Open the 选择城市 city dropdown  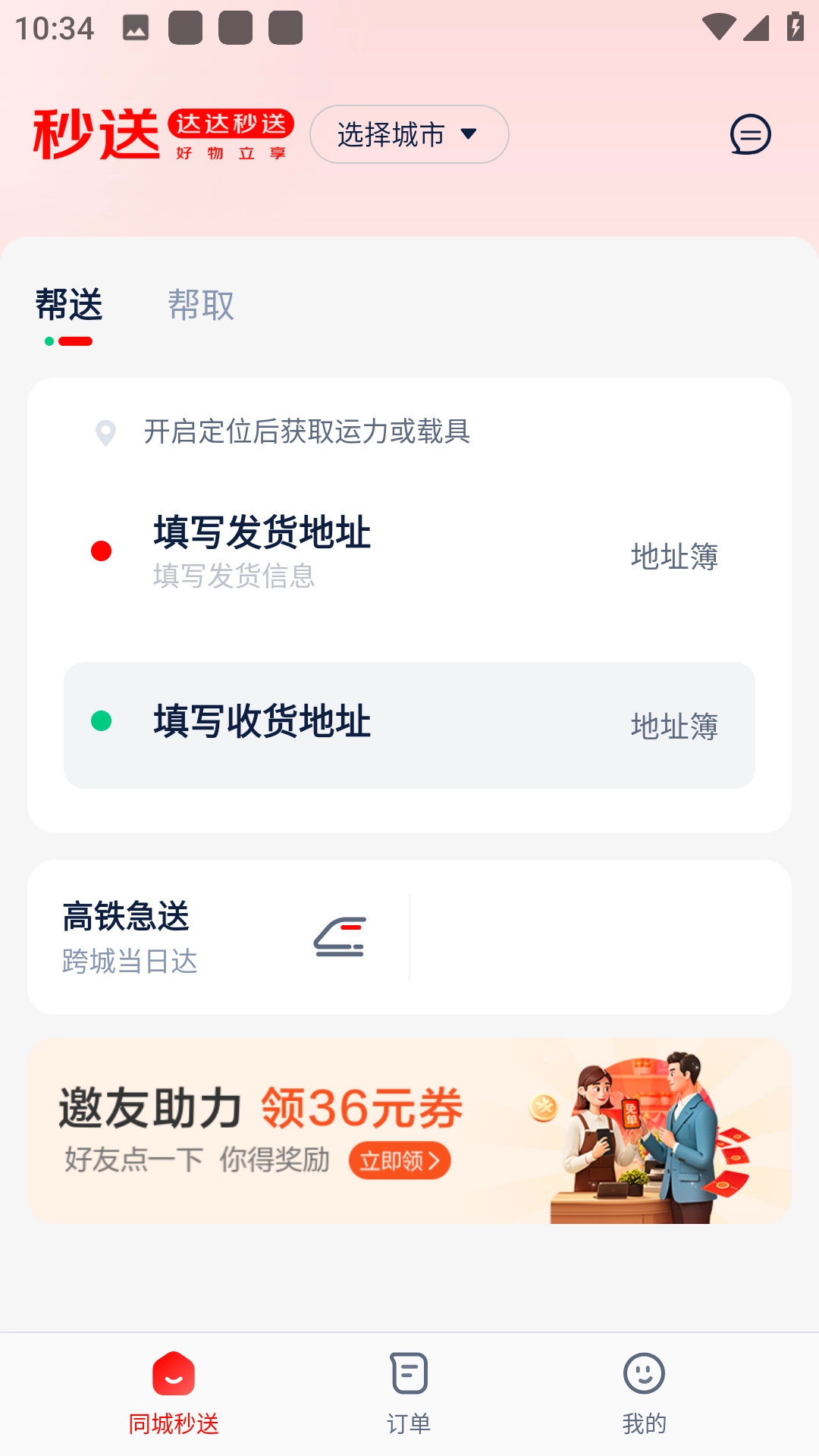[x=409, y=134]
